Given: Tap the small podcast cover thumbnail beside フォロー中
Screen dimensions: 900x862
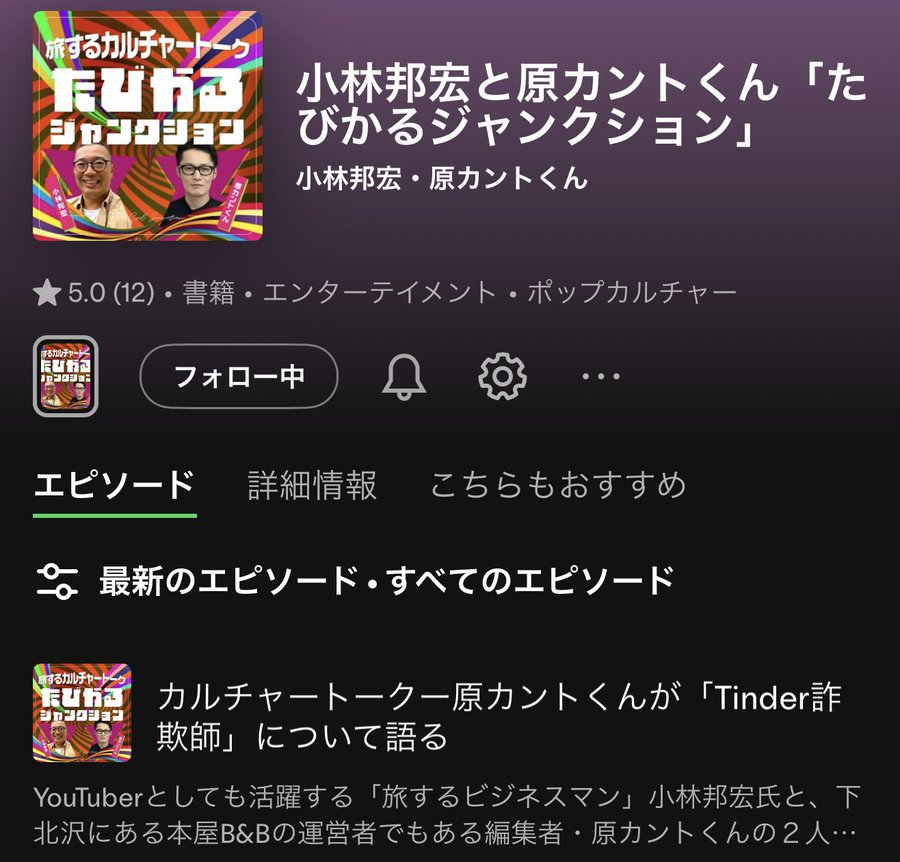Looking at the screenshot, I should click(65, 376).
